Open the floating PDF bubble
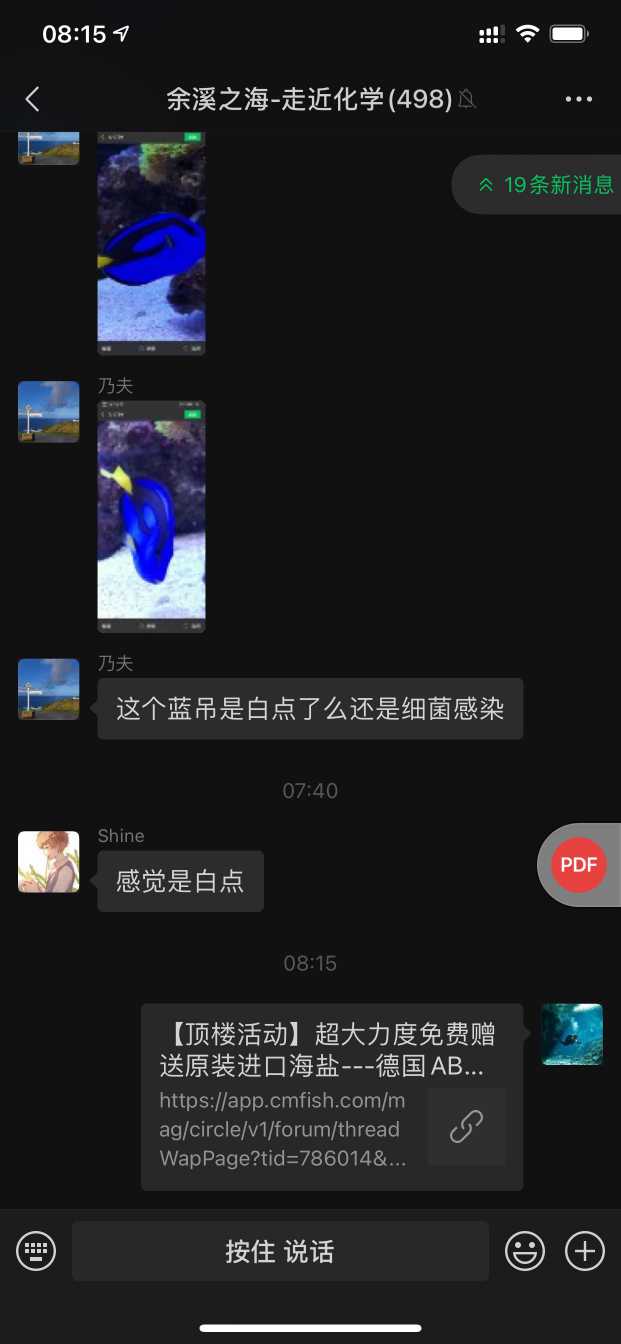Screen dimensions: 621x1344 tap(579, 865)
